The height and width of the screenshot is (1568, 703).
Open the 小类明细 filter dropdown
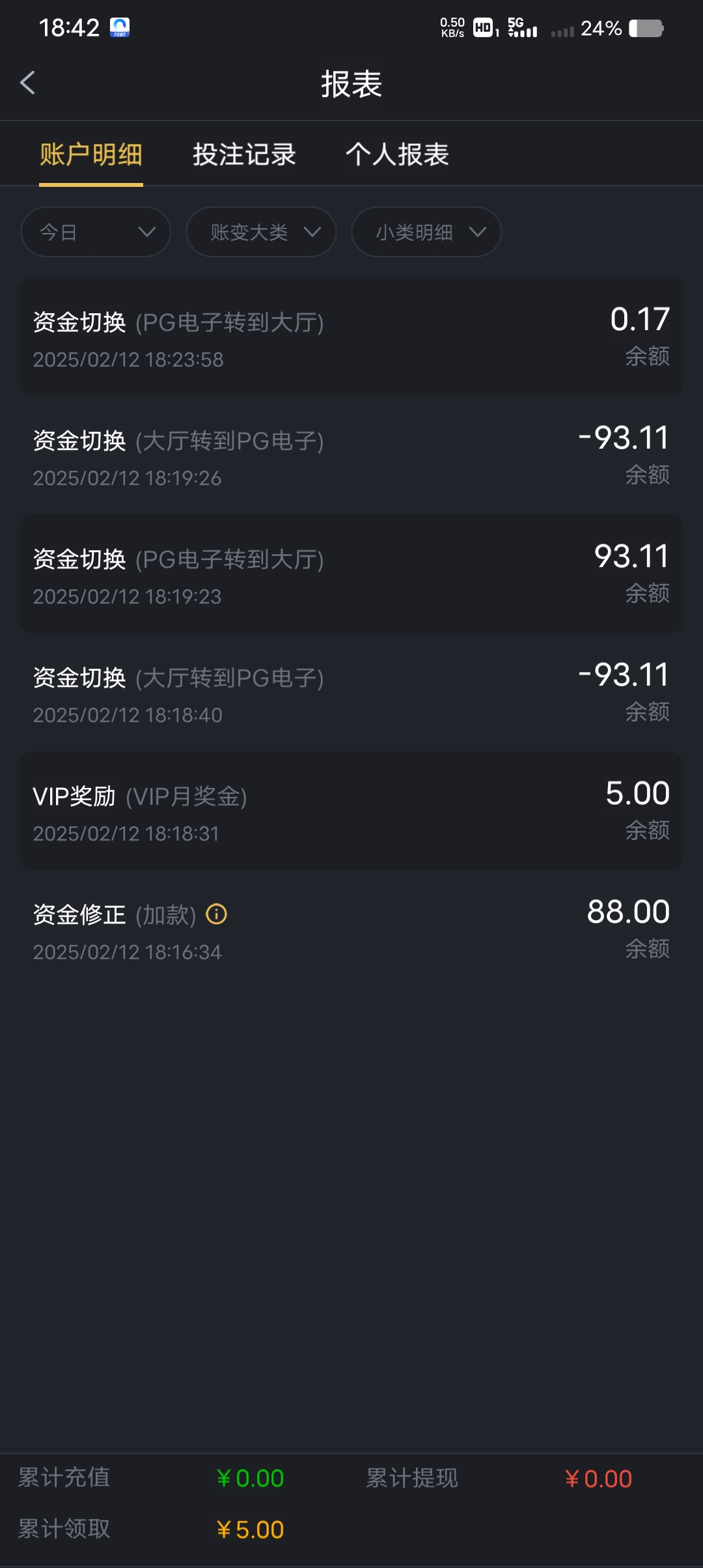pos(426,232)
